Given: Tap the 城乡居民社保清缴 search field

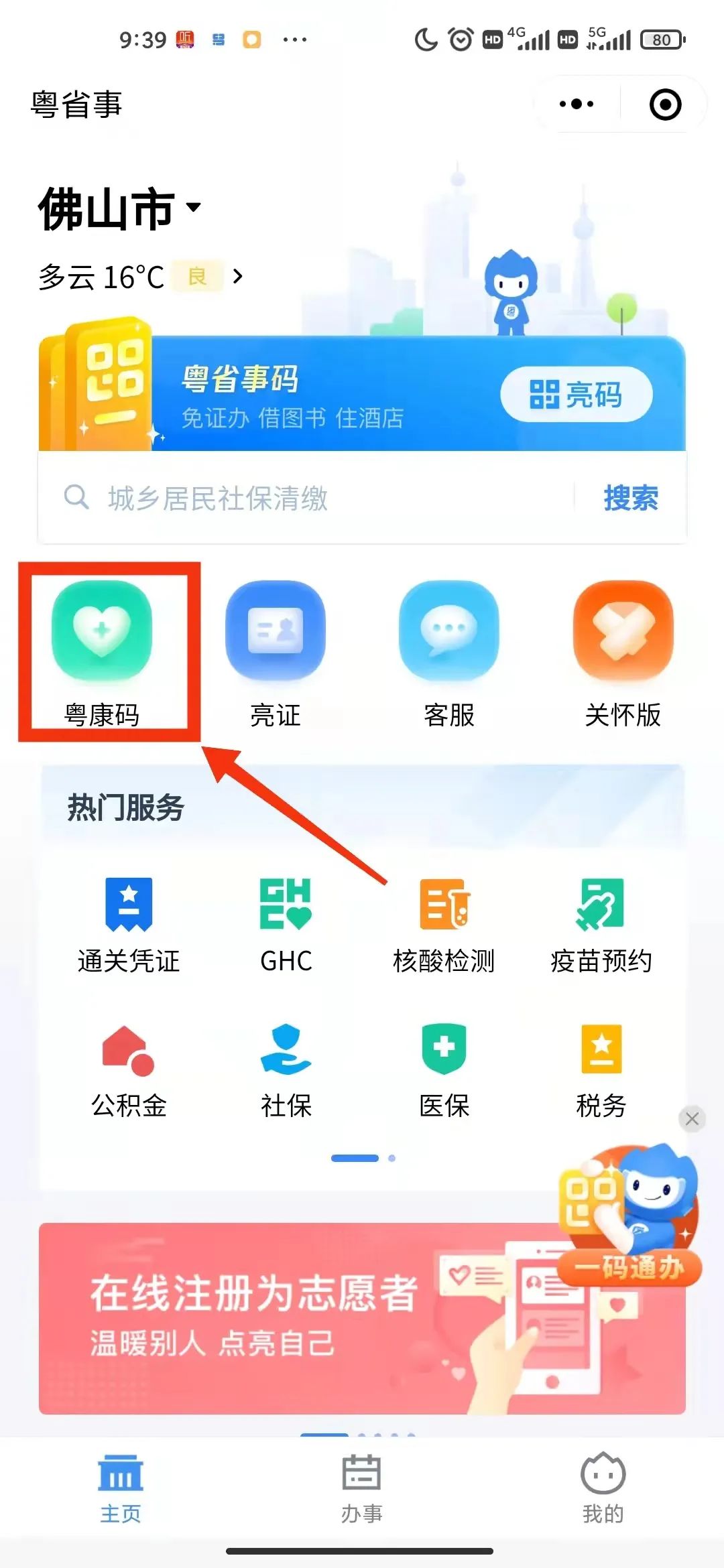Looking at the screenshot, I should pos(315,499).
